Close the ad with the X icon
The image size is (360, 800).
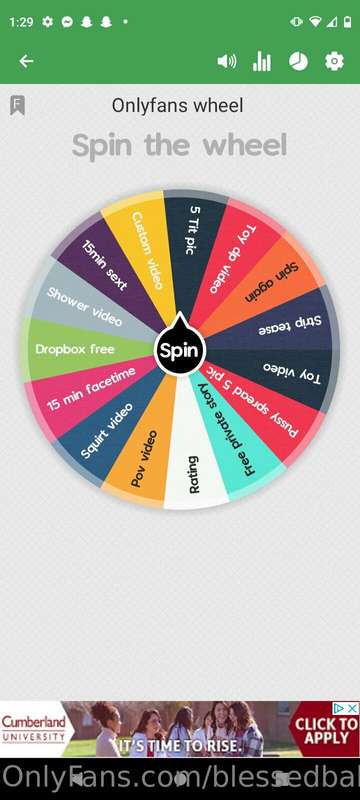pos(352,708)
